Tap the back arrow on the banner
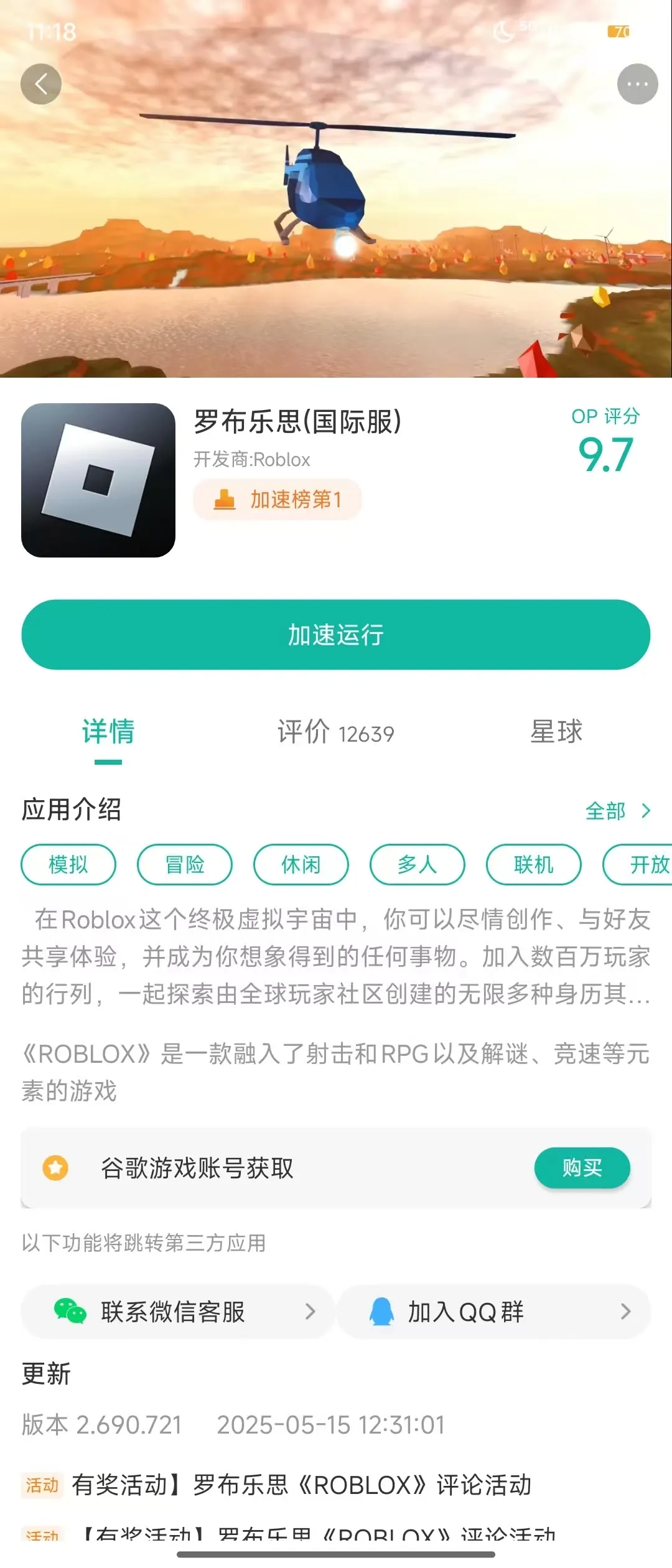This screenshot has height=1568, width=672. pos(42,83)
